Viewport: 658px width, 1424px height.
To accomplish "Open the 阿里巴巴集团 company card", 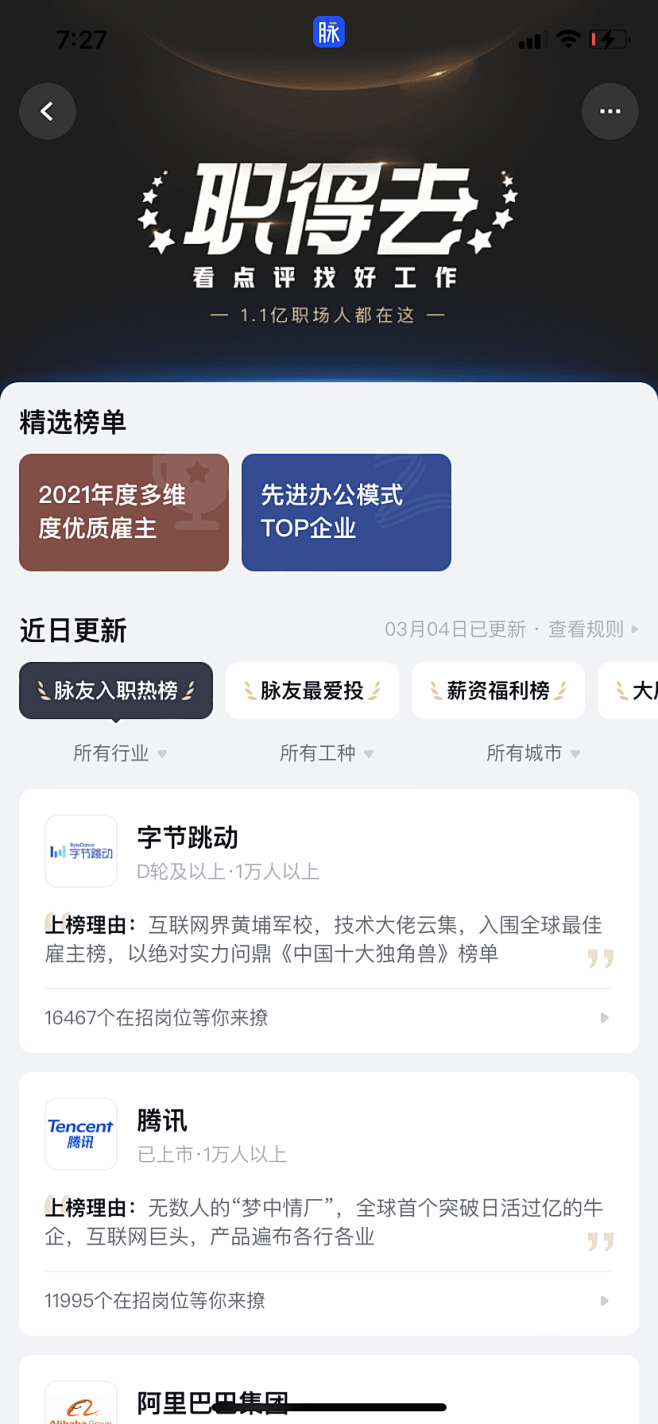I will [328, 1400].
